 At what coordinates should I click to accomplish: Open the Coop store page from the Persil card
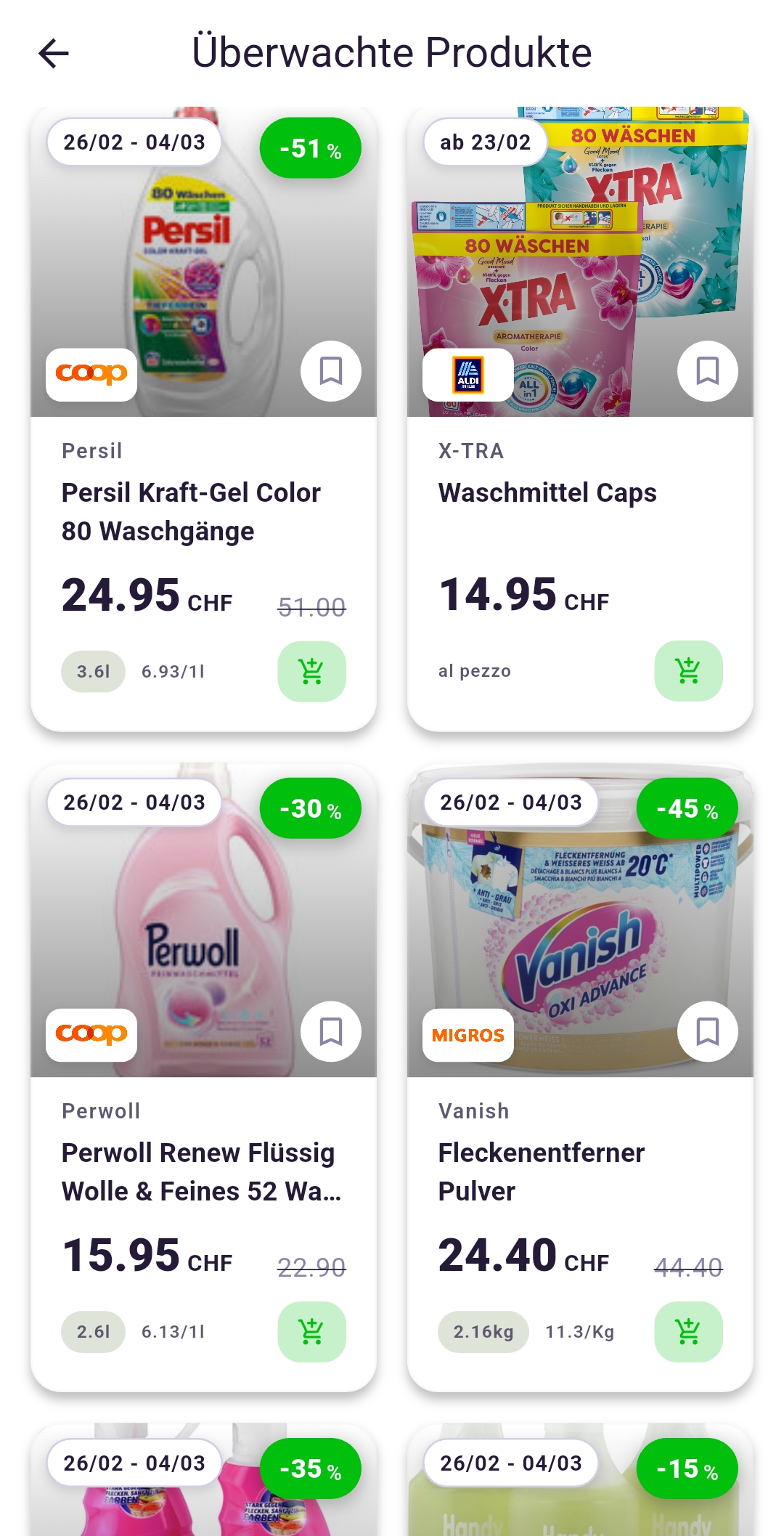[91, 372]
